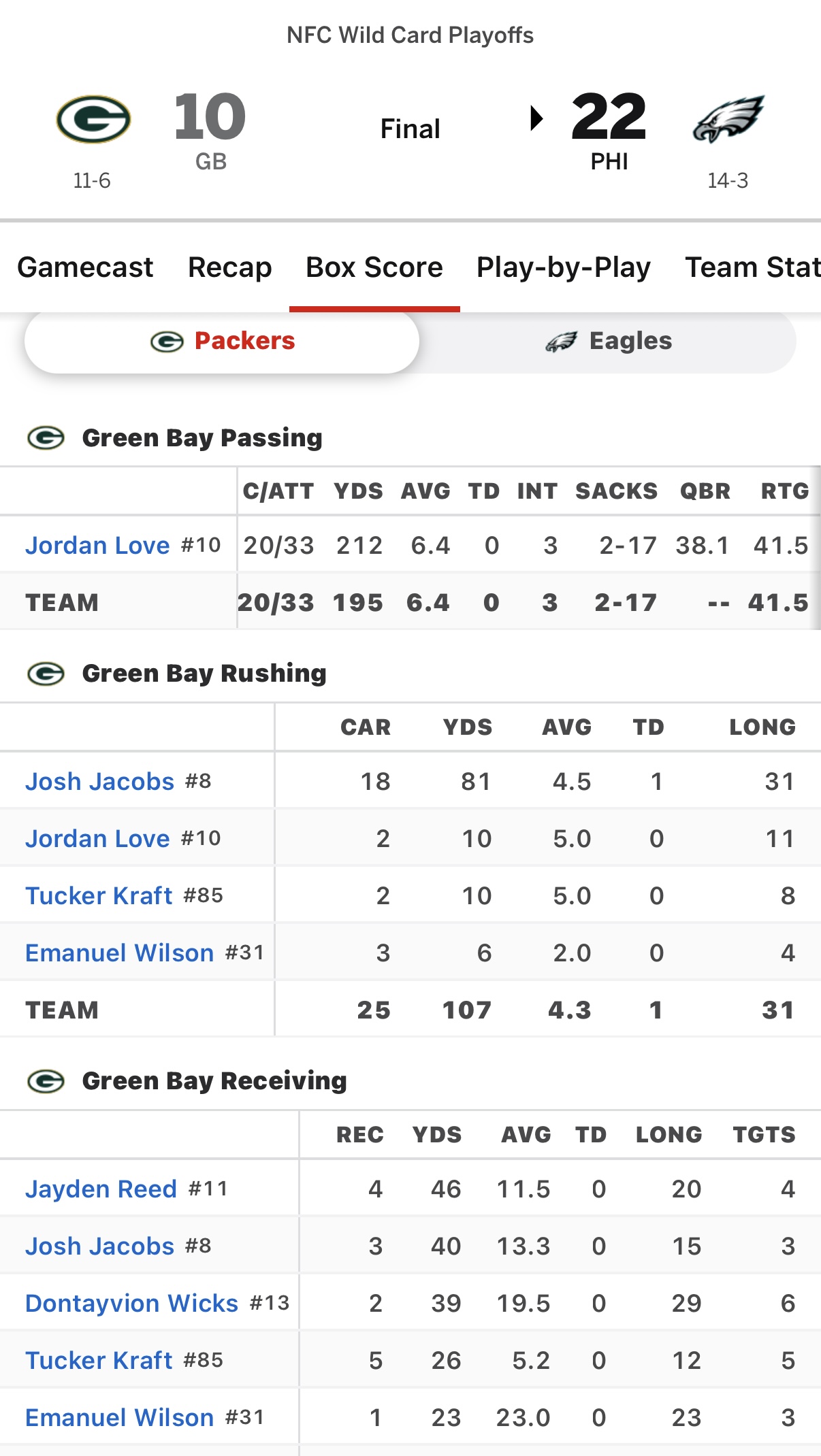This screenshot has width=821, height=1456.
Task: Open Josh Jacobs' profile in Rushing table
Action: point(100,782)
